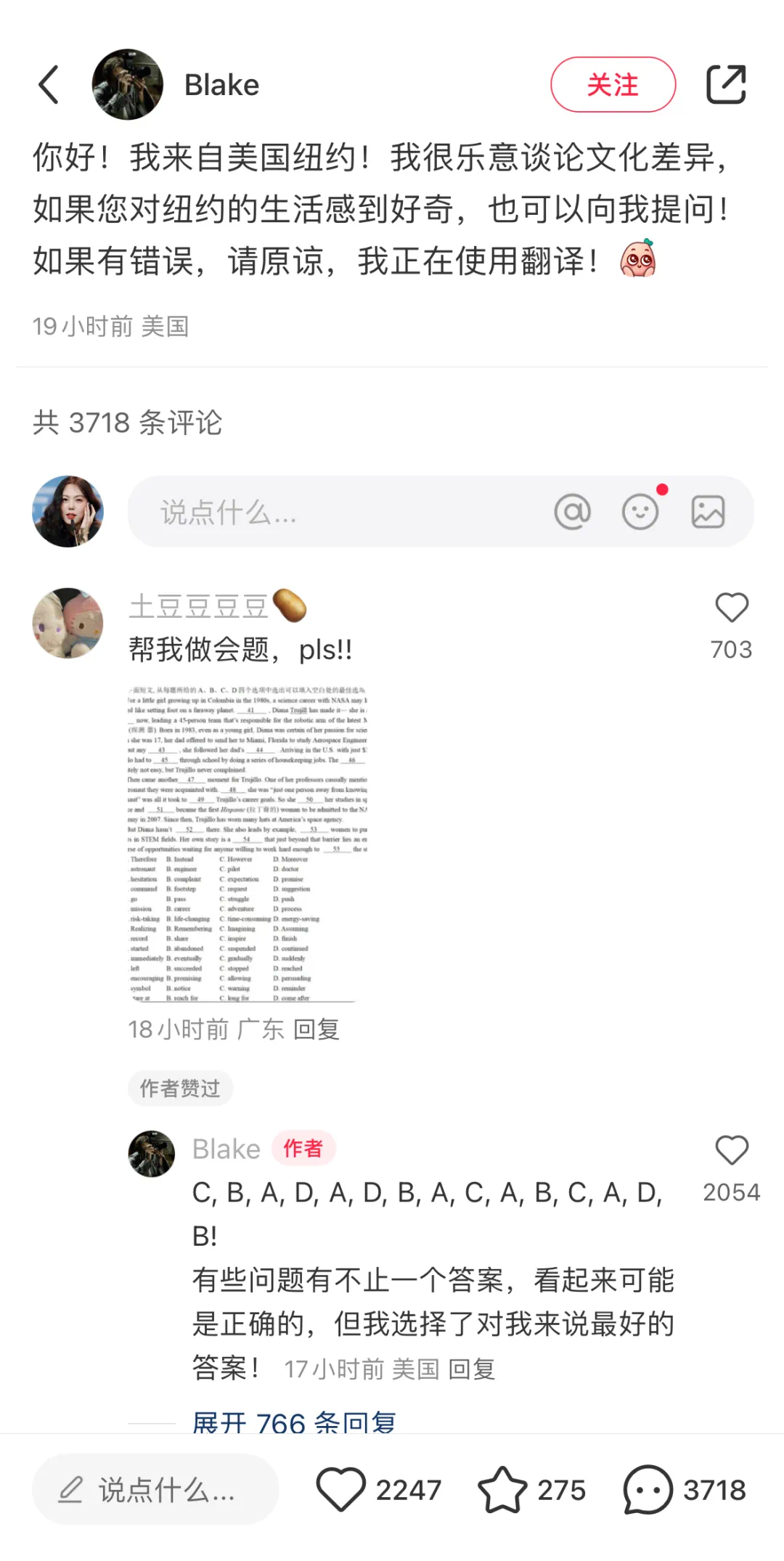Like the post with 2247 likes
Screen dimensions: 784x1561
click(x=341, y=1490)
